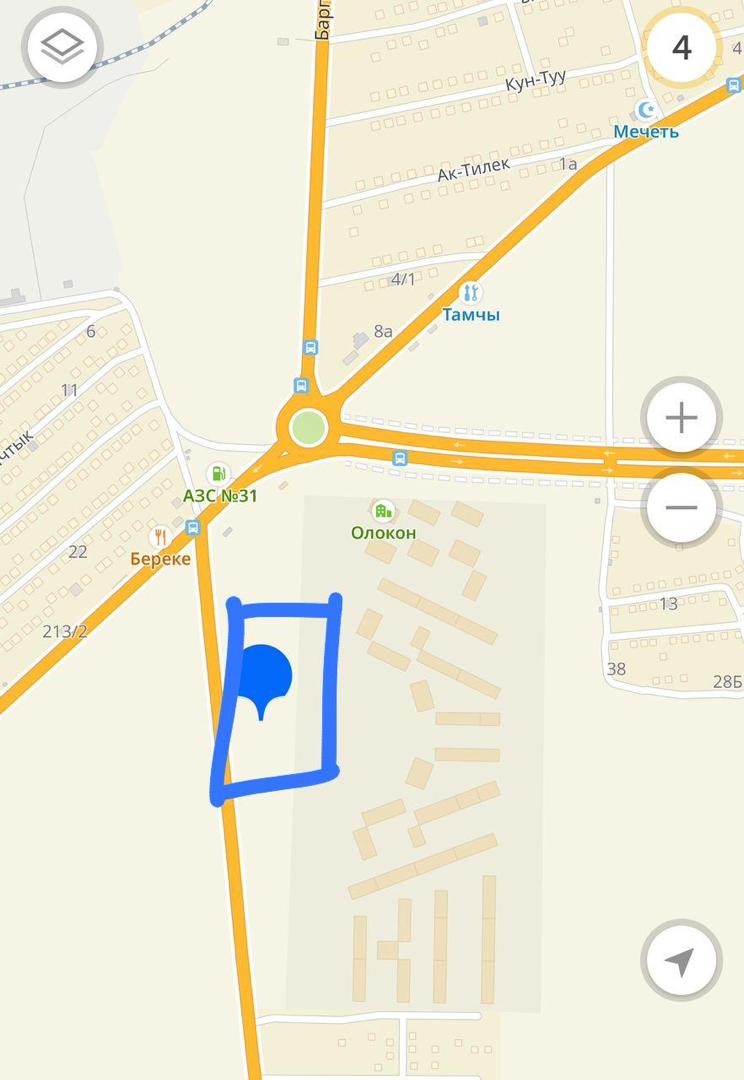
Task: Select the АЗС №31 gas station
Action: pos(216,473)
